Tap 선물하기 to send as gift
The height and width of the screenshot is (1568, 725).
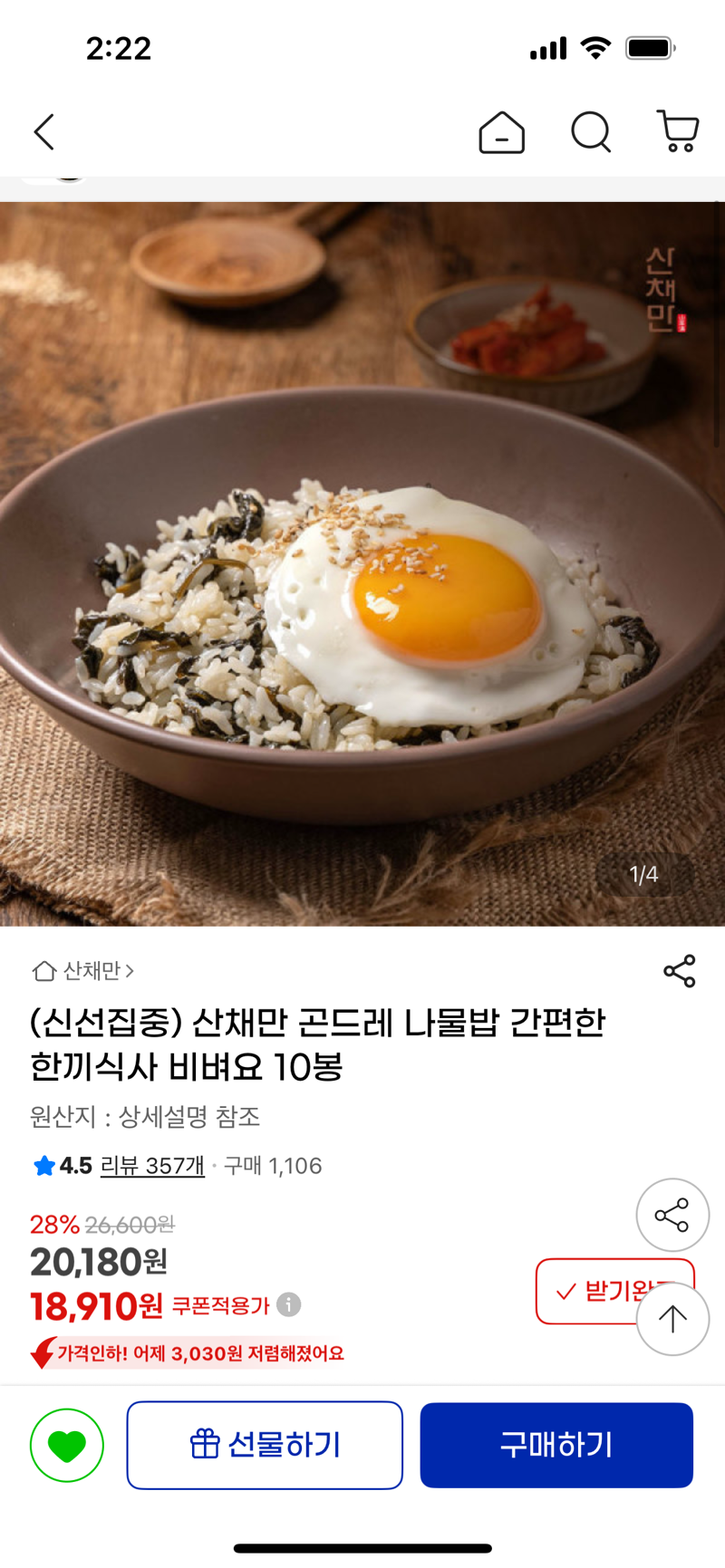(x=265, y=1445)
